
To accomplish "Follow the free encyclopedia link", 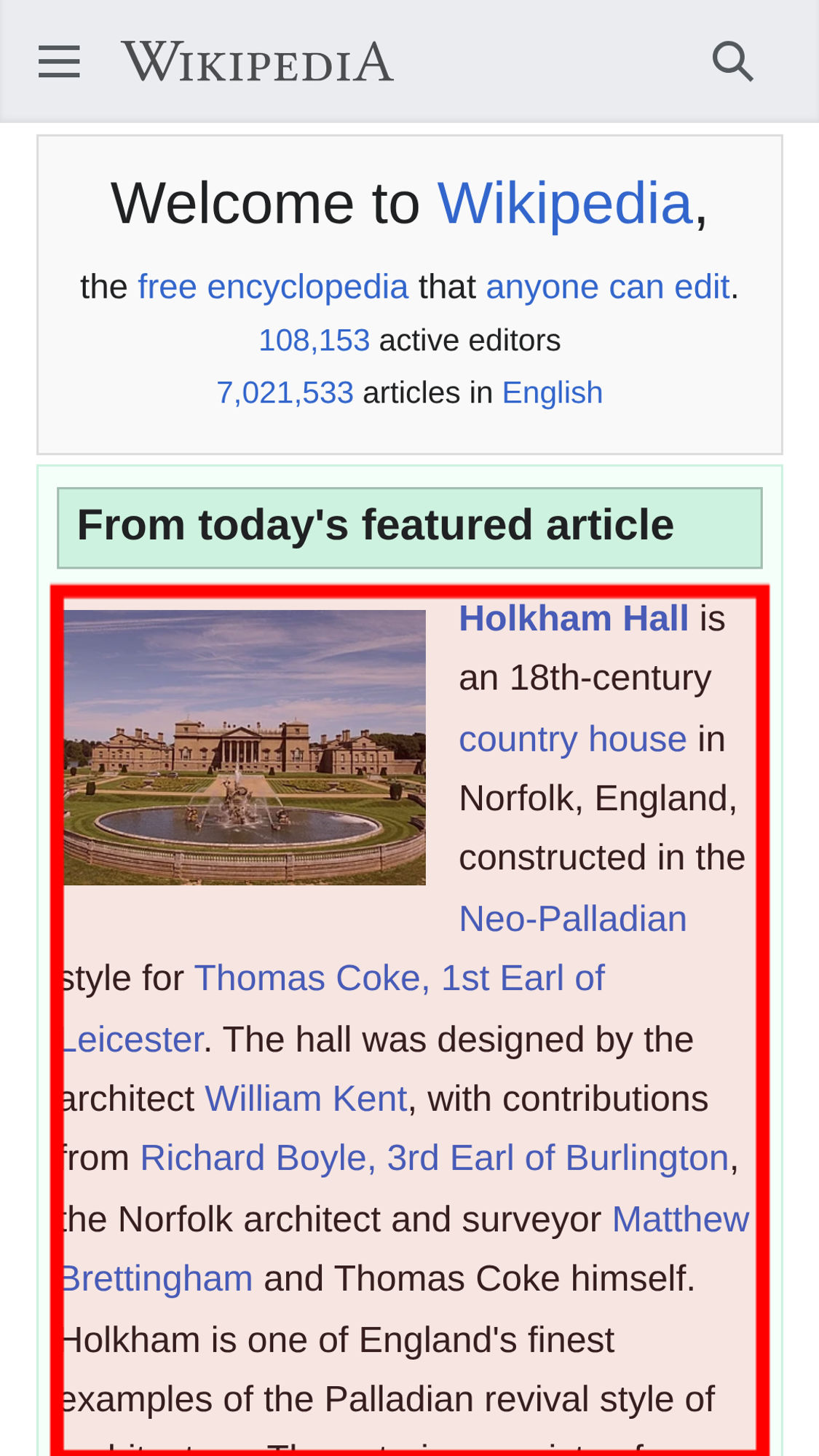I will click(x=273, y=287).
